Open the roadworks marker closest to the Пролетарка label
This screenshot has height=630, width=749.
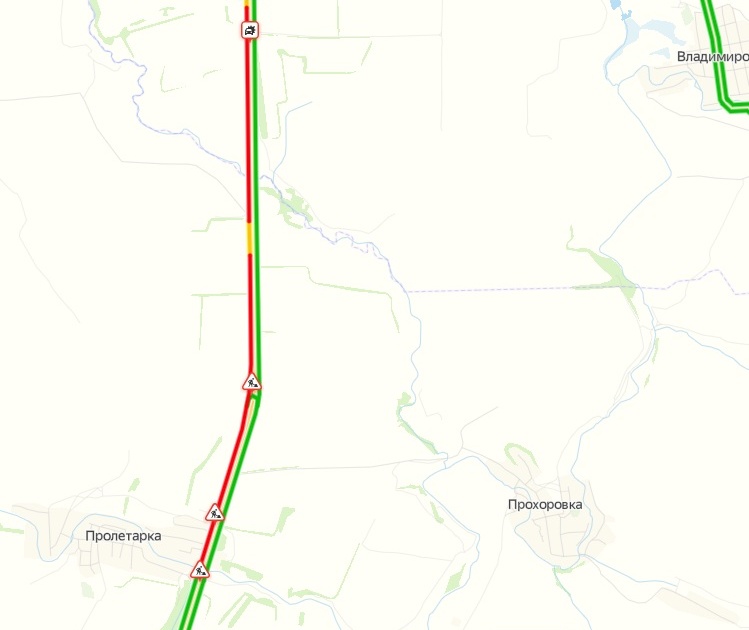click(x=200, y=570)
